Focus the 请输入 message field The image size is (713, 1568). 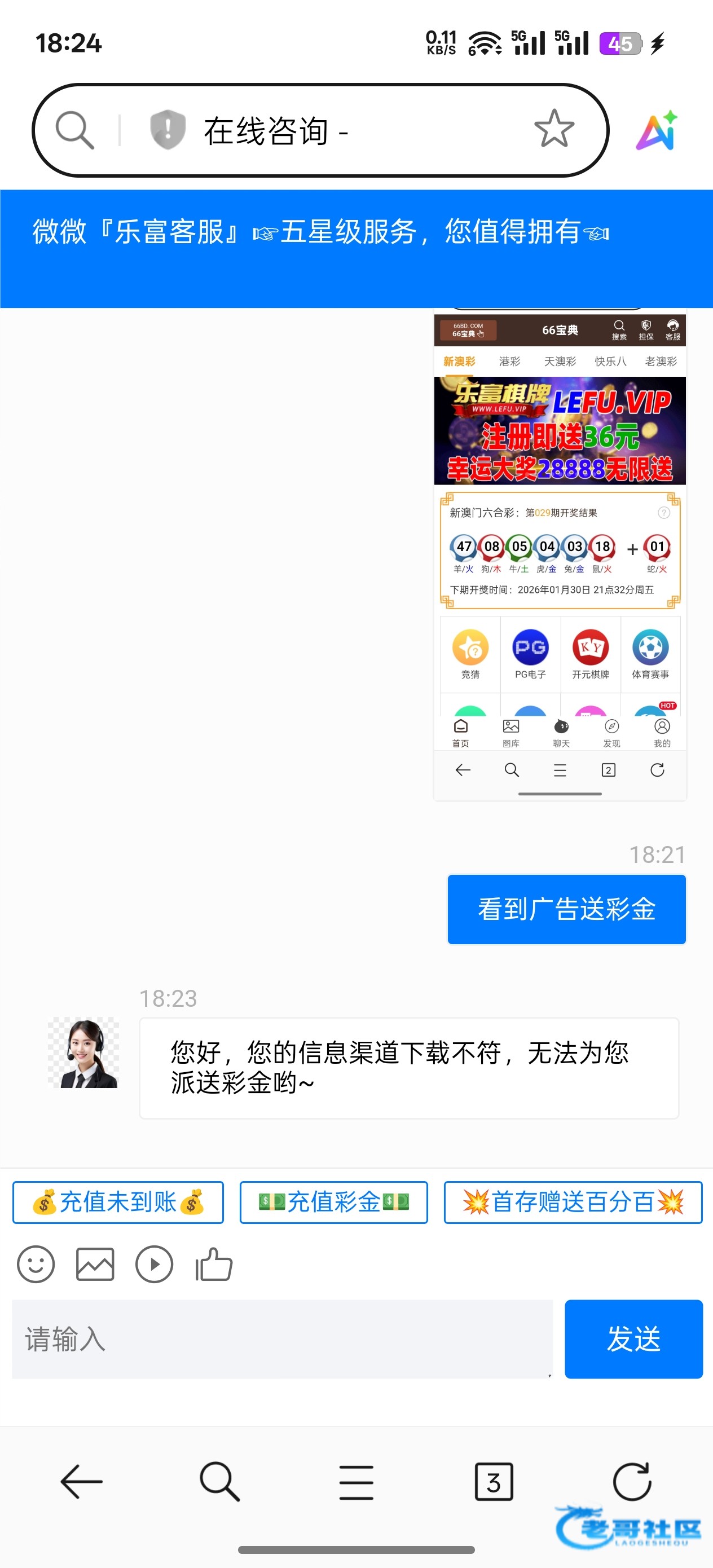coord(282,1339)
